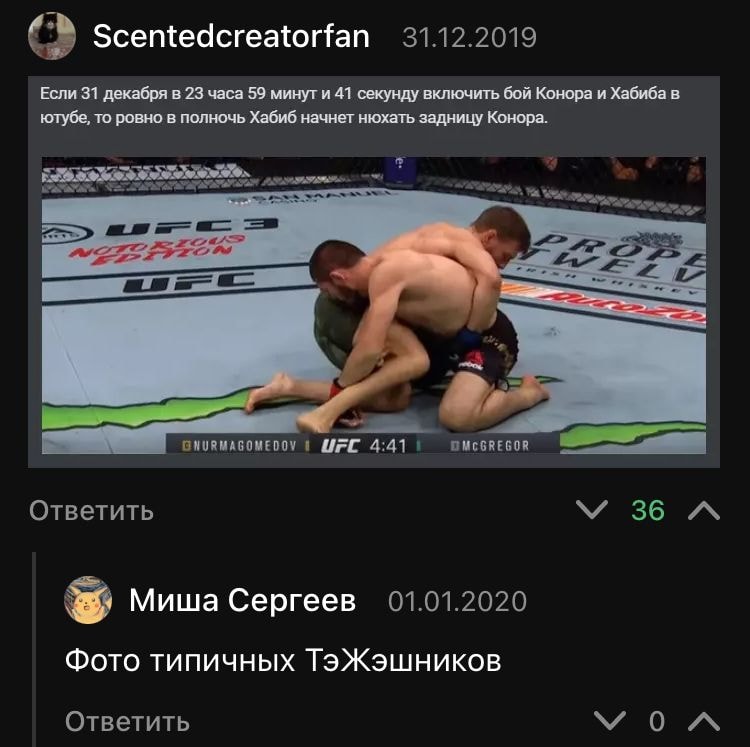Open Scentedcreatorfan's profile avatar
This screenshot has width=750, height=747.
coord(51,37)
